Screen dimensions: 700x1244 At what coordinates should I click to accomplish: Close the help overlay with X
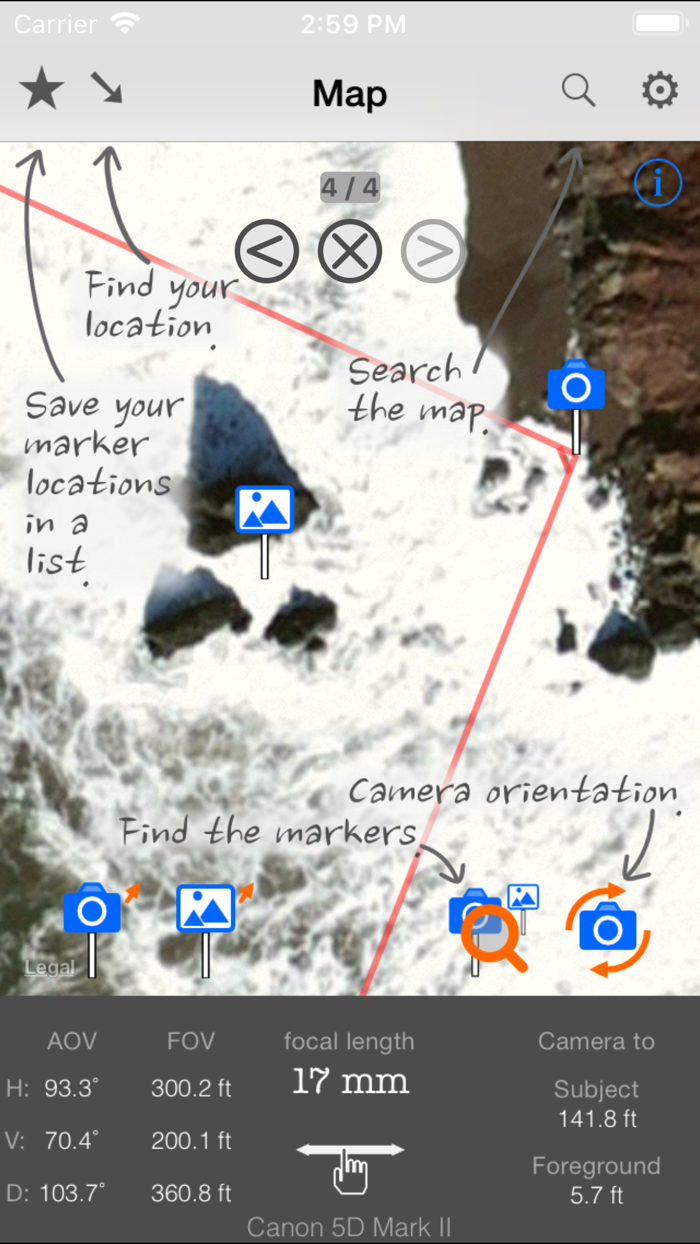[350, 251]
